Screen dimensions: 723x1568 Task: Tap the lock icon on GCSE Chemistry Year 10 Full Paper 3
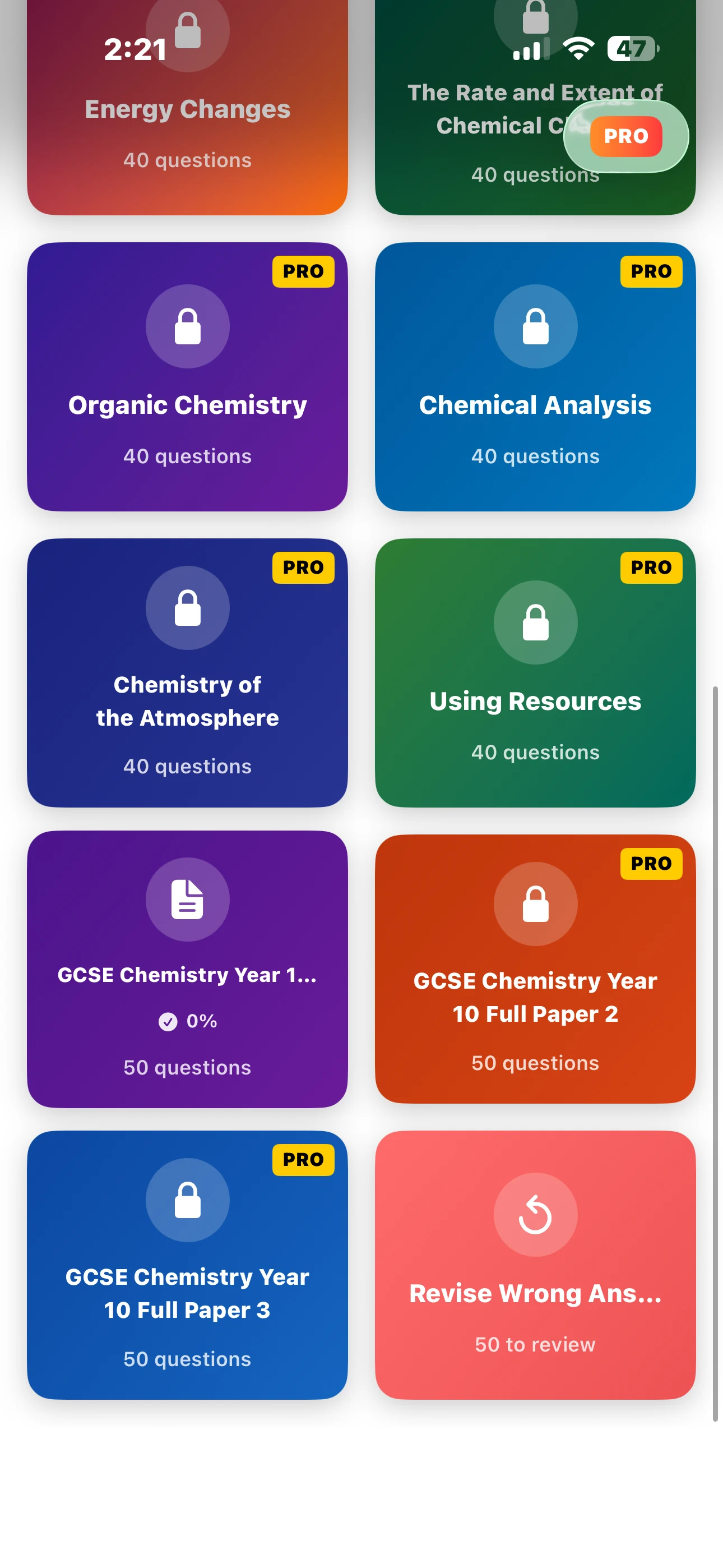tap(187, 1199)
